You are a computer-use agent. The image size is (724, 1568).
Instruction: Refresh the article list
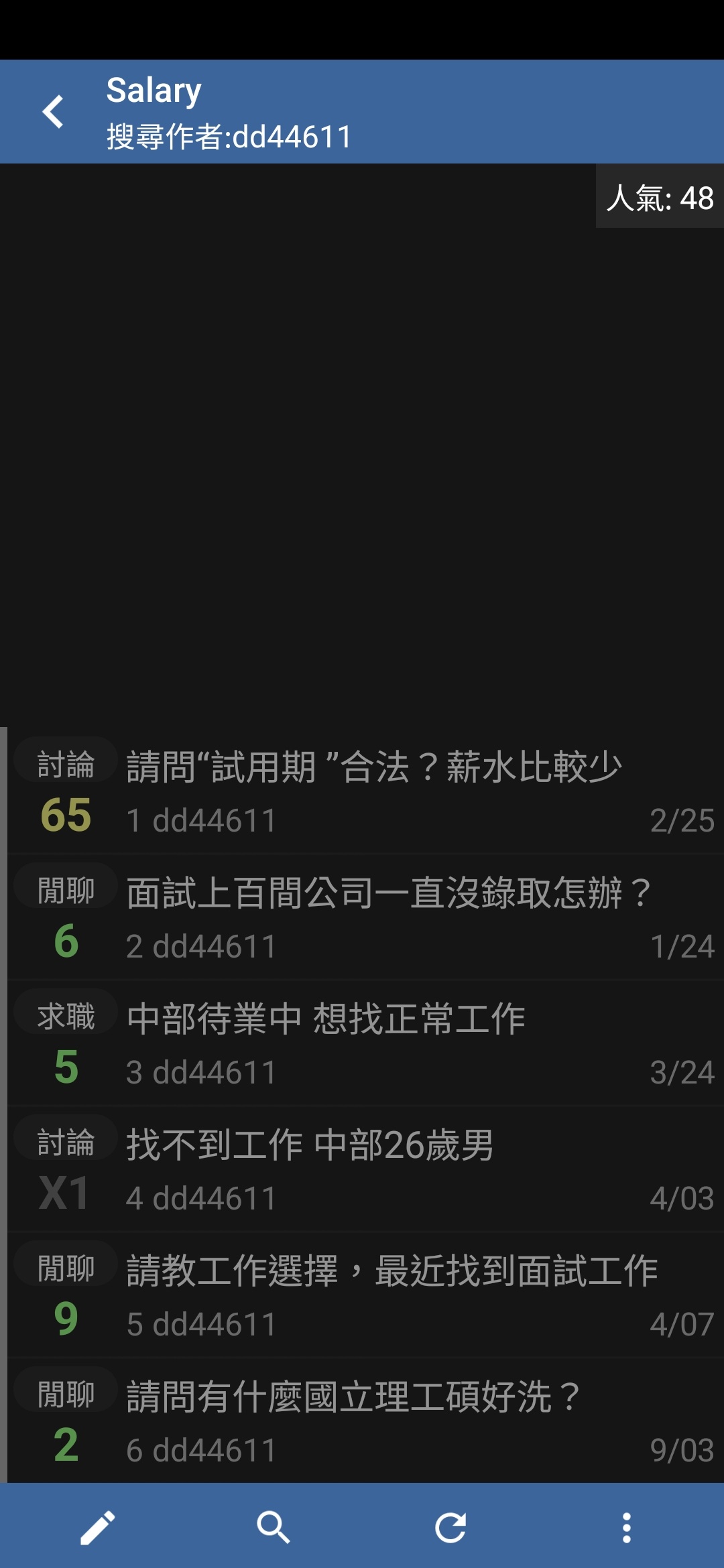[450, 1528]
